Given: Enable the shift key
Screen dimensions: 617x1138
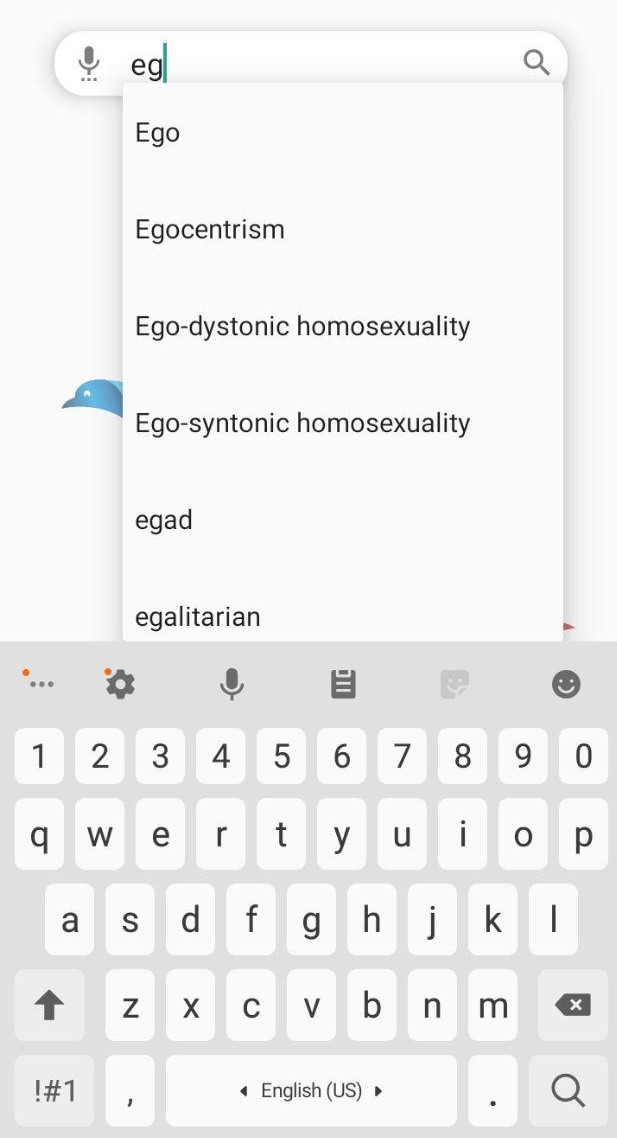Looking at the screenshot, I should point(49,1005).
